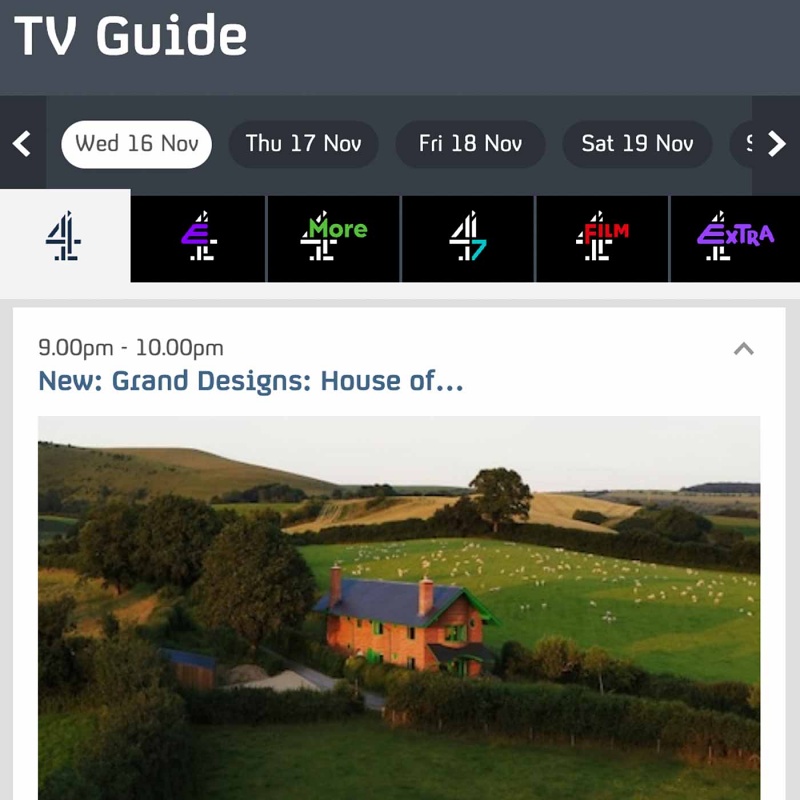Viewport: 800px width, 800px height.
Task: Open More4 channel listings
Action: click(333, 239)
